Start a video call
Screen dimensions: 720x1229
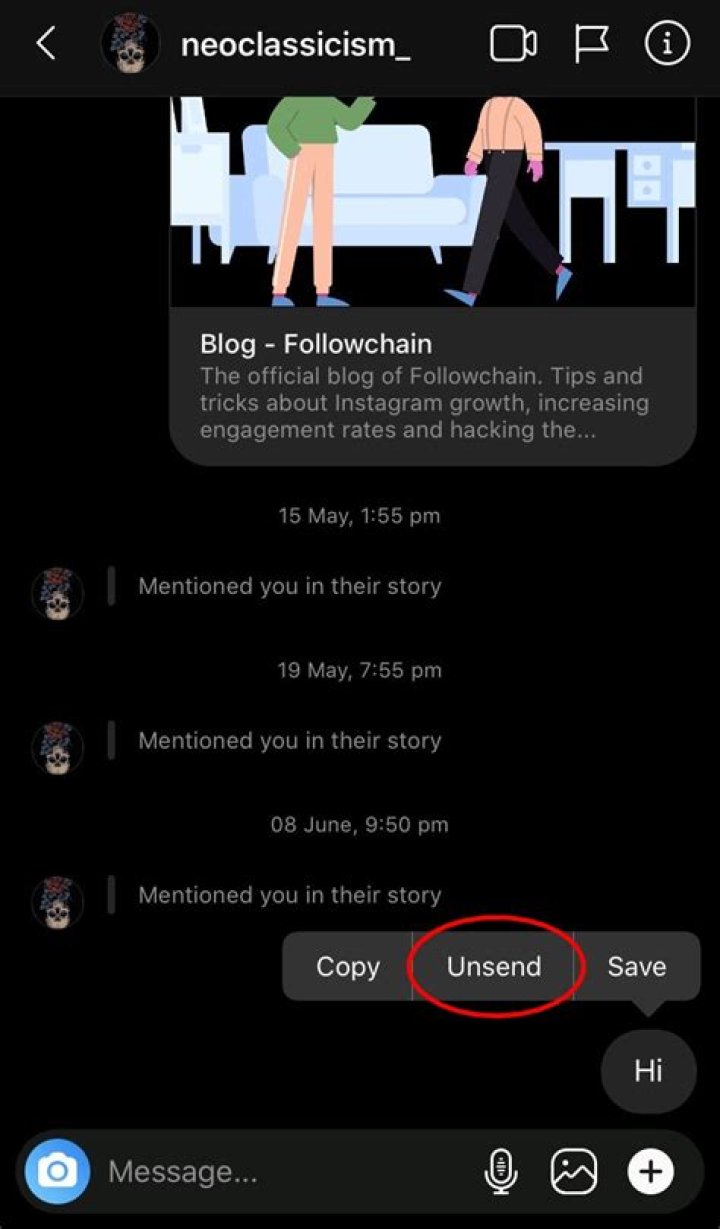click(x=513, y=44)
